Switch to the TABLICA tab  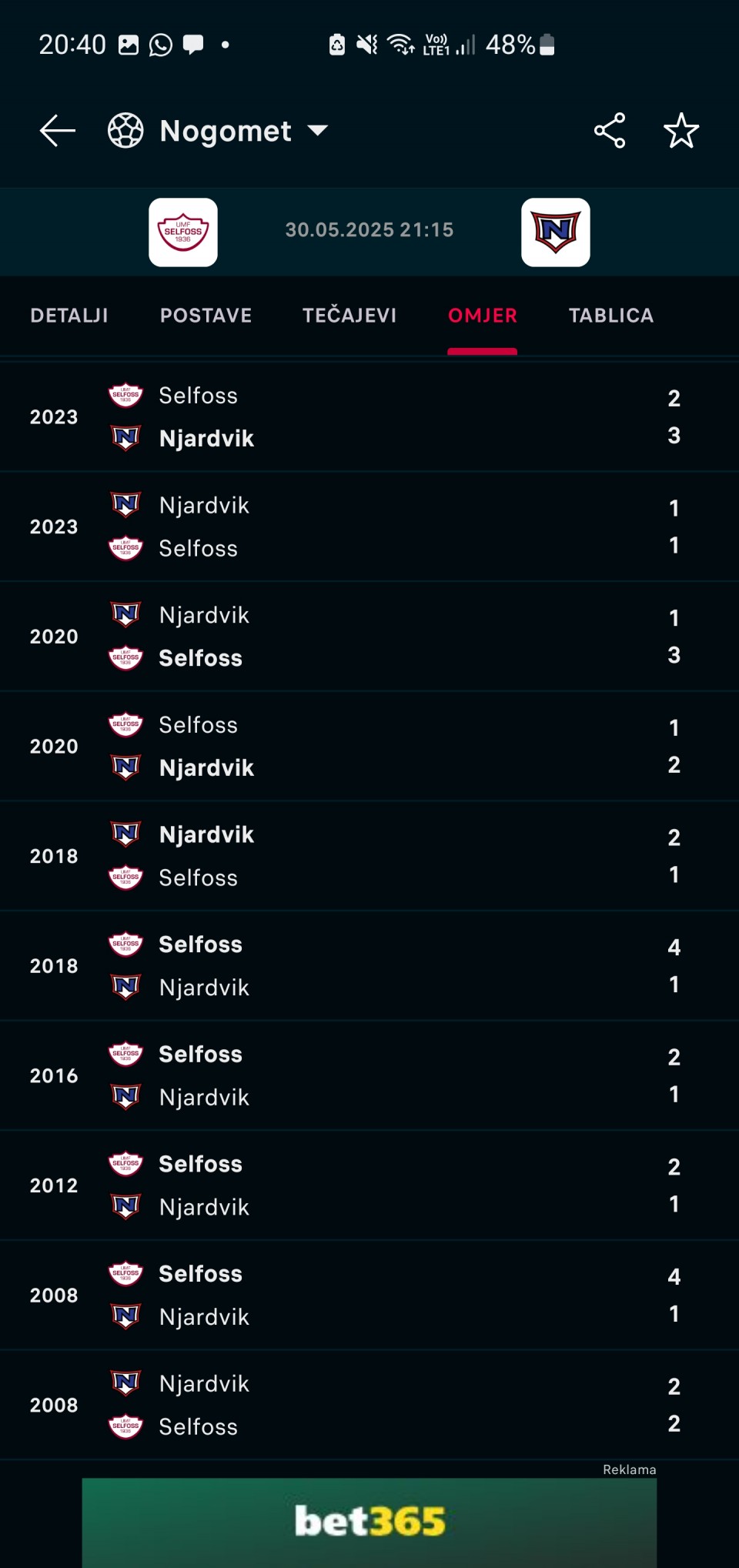(x=611, y=316)
